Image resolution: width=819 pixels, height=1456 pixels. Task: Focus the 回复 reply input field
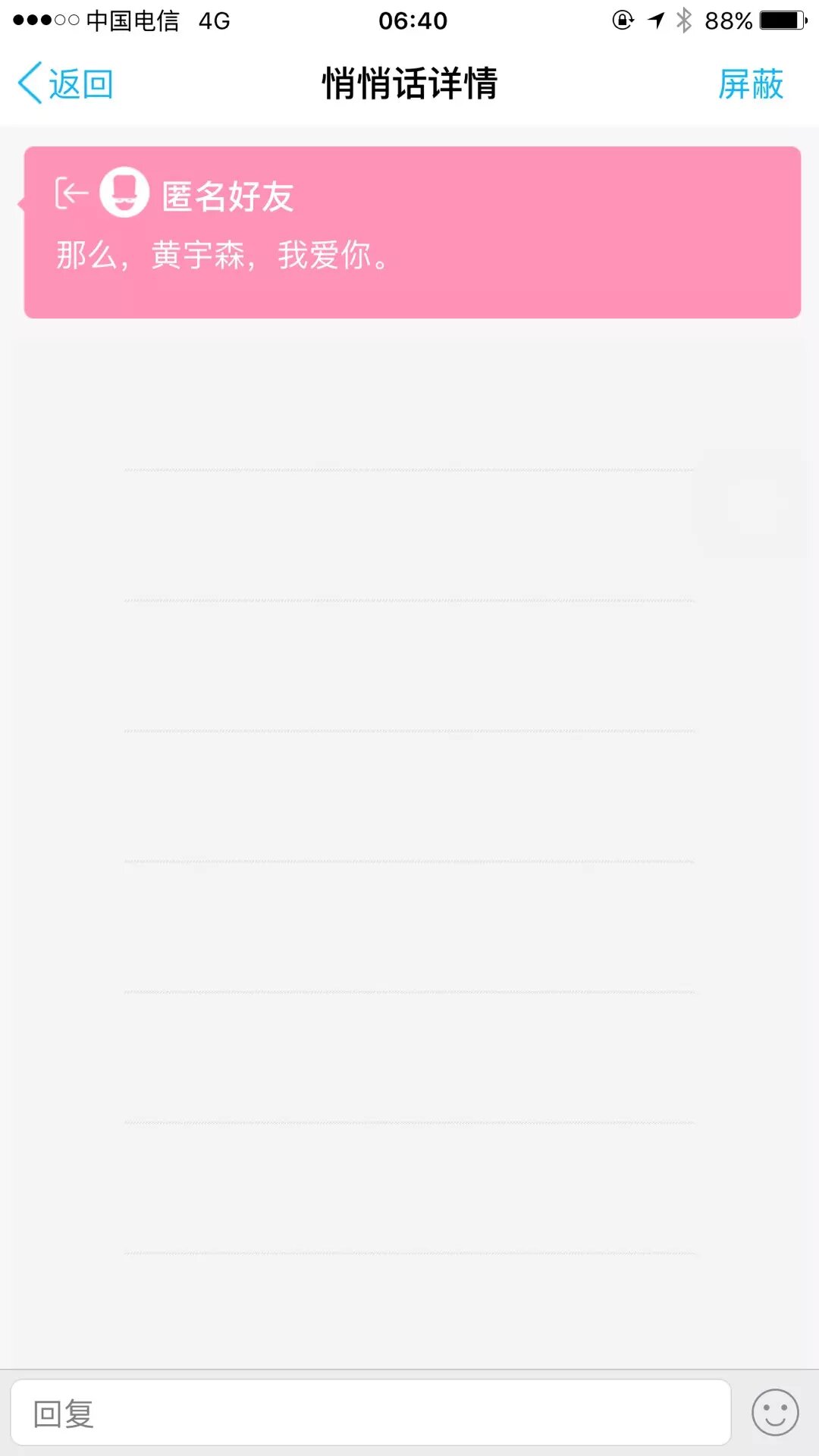tap(370, 1414)
